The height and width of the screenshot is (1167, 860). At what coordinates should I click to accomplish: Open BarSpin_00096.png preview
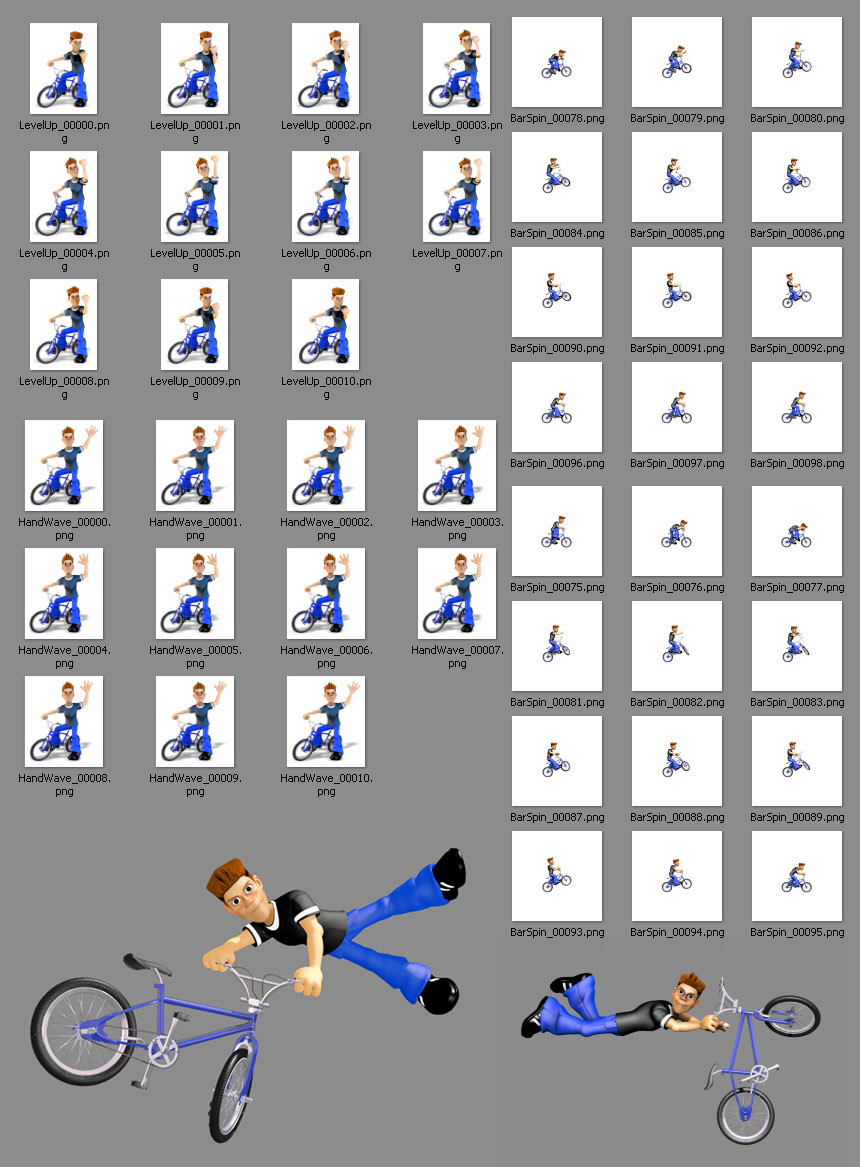tap(556, 406)
